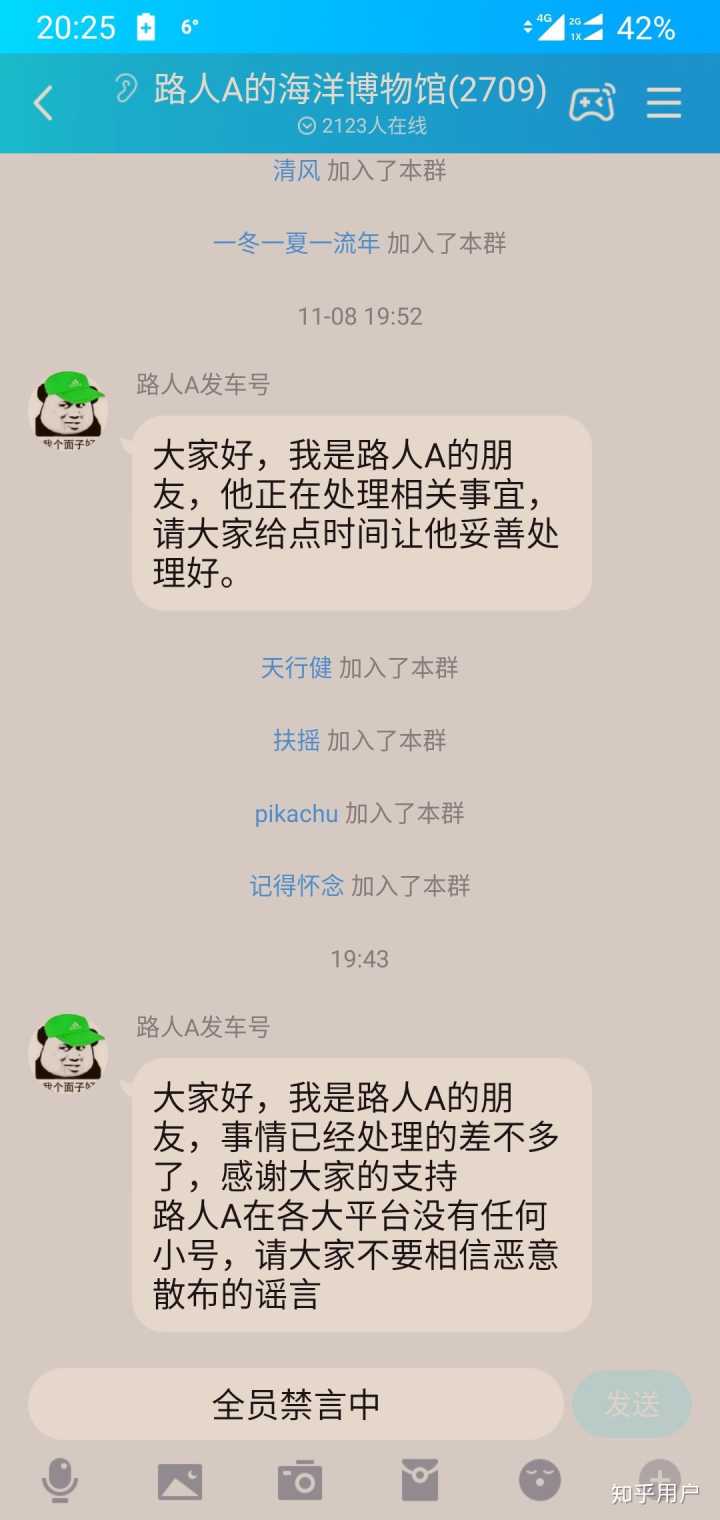Open pikachu's profile link
This screenshot has width=720, height=1520.
[x=296, y=814]
